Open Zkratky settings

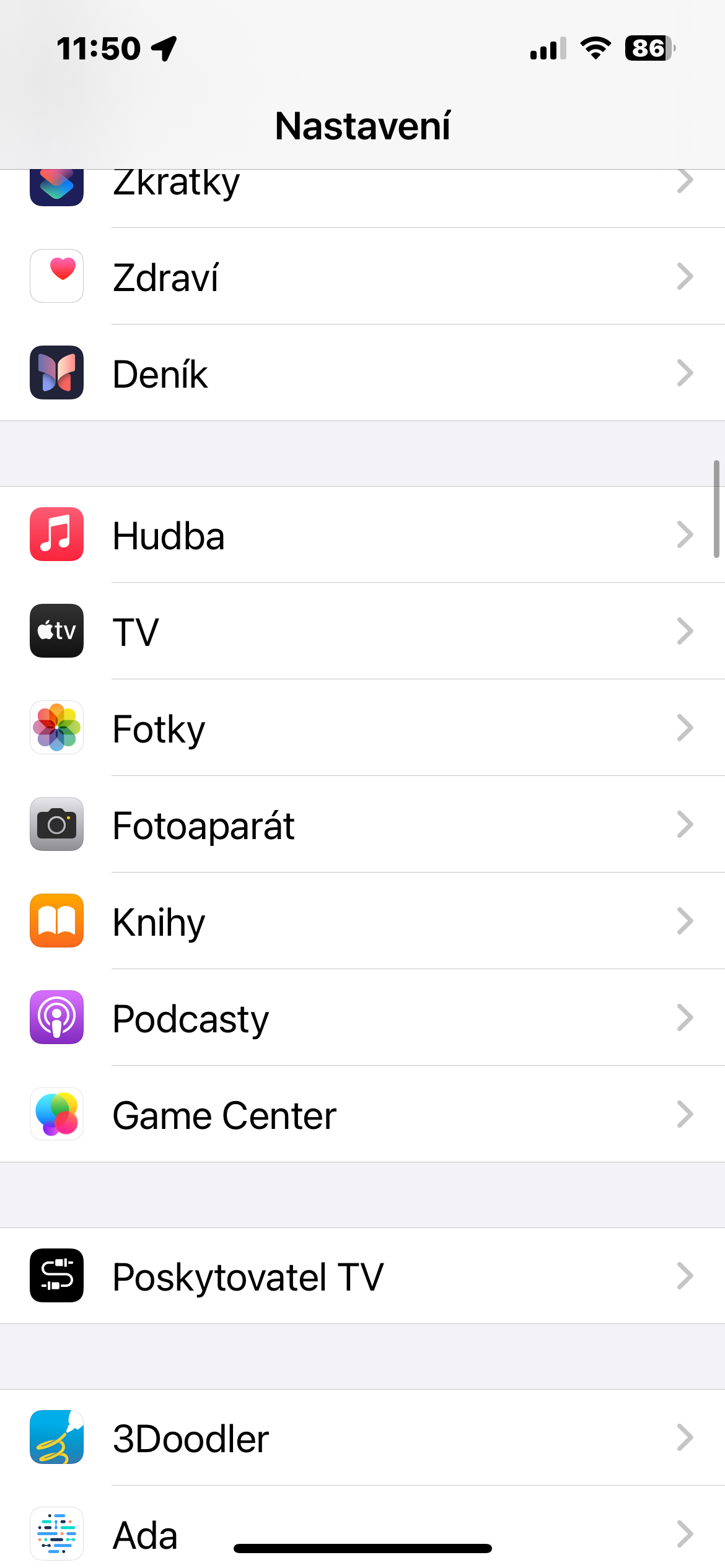362,186
